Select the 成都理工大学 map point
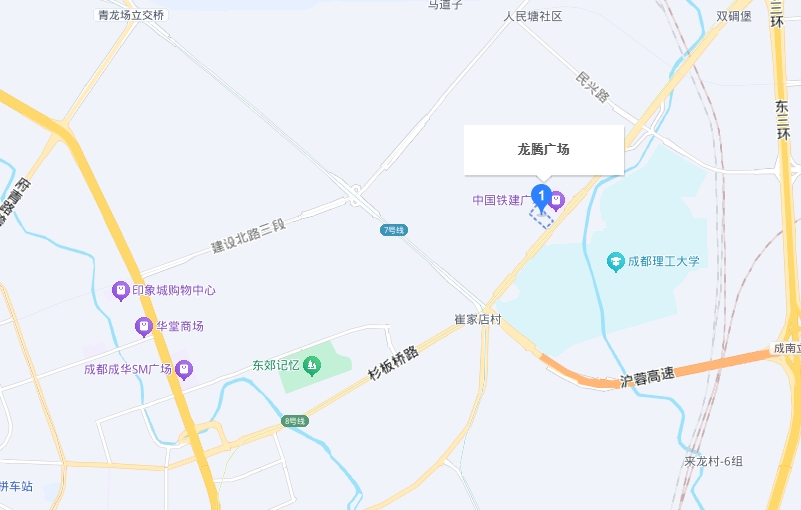The image size is (801, 510). click(x=617, y=262)
